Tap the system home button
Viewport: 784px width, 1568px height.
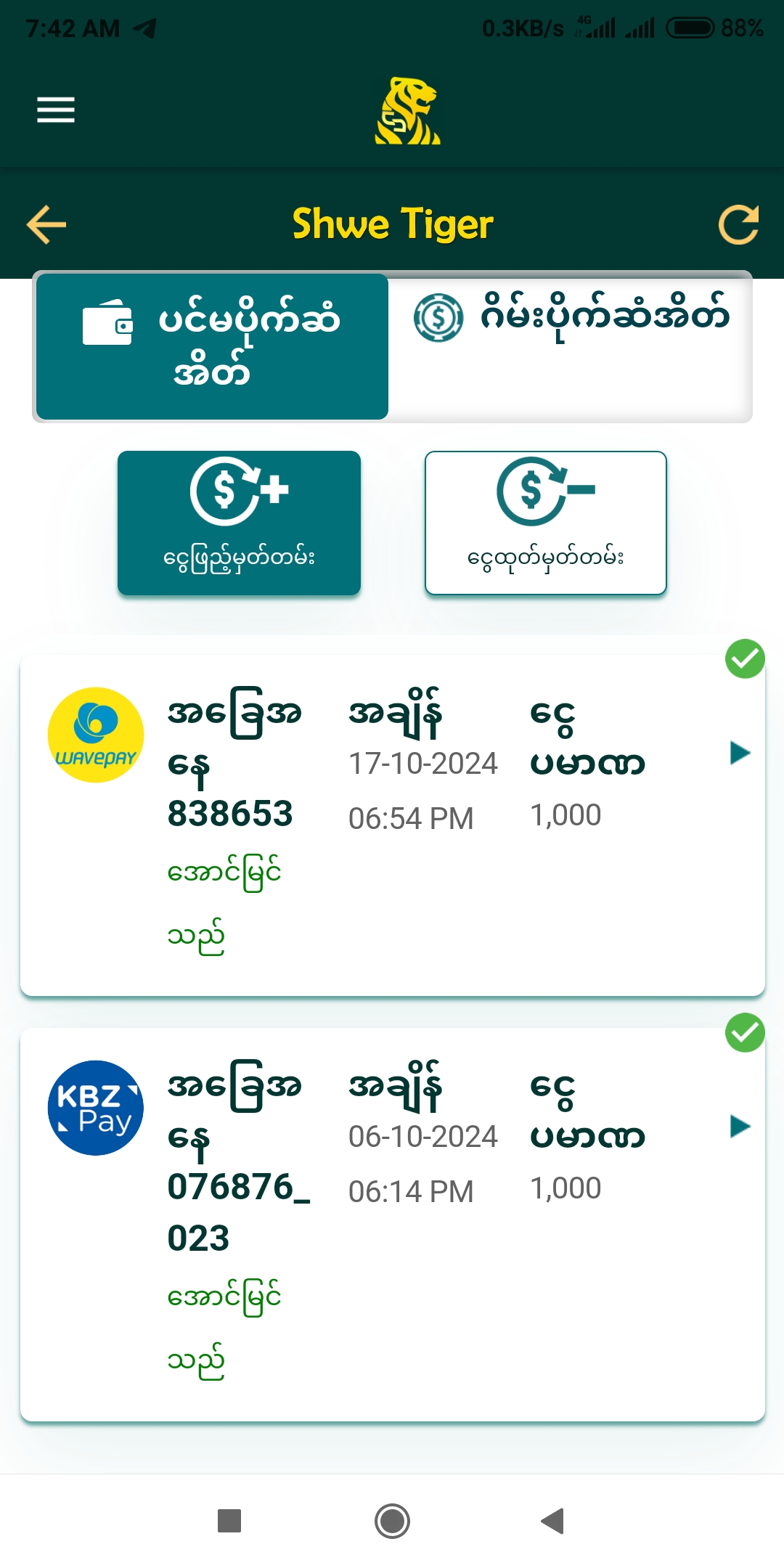tap(392, 1521)
